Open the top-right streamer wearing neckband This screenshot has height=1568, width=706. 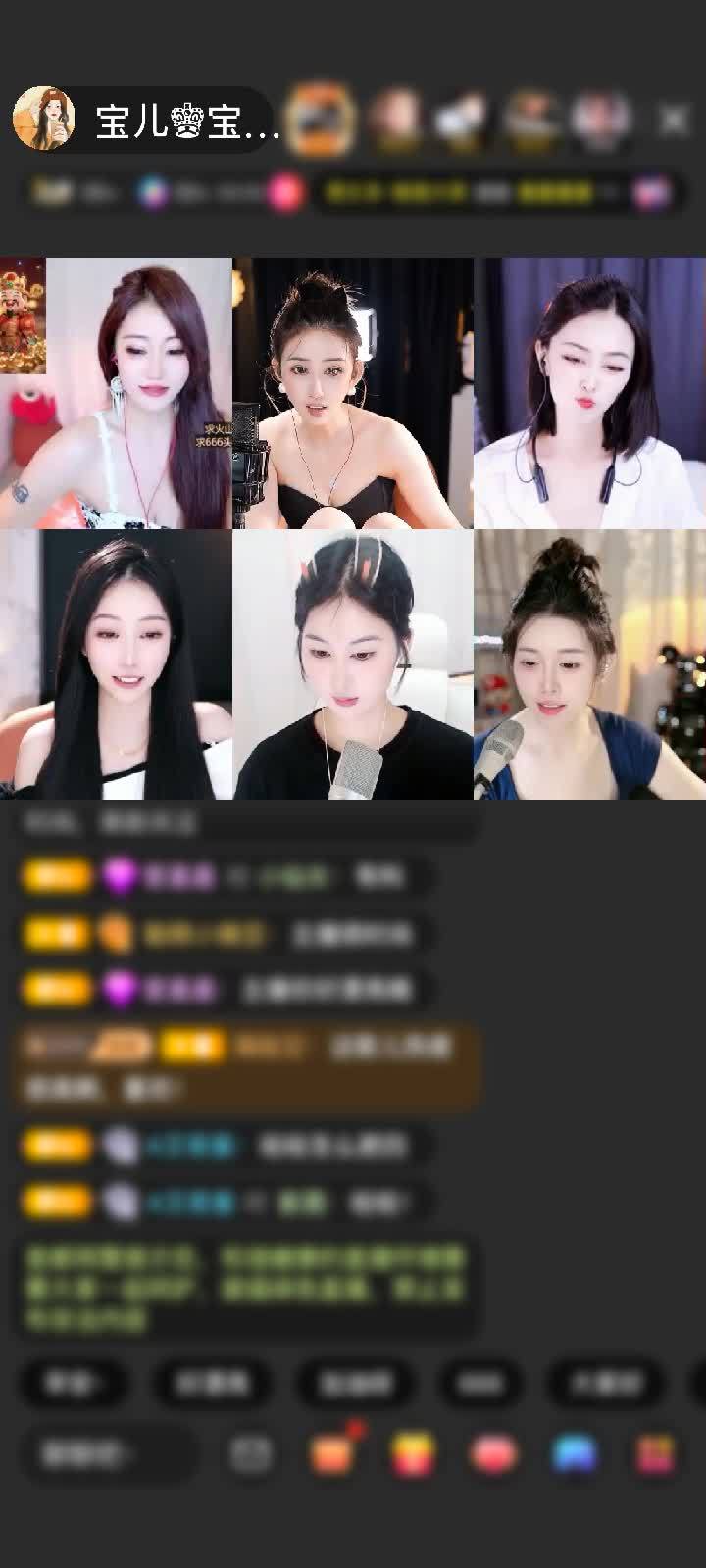589,393
